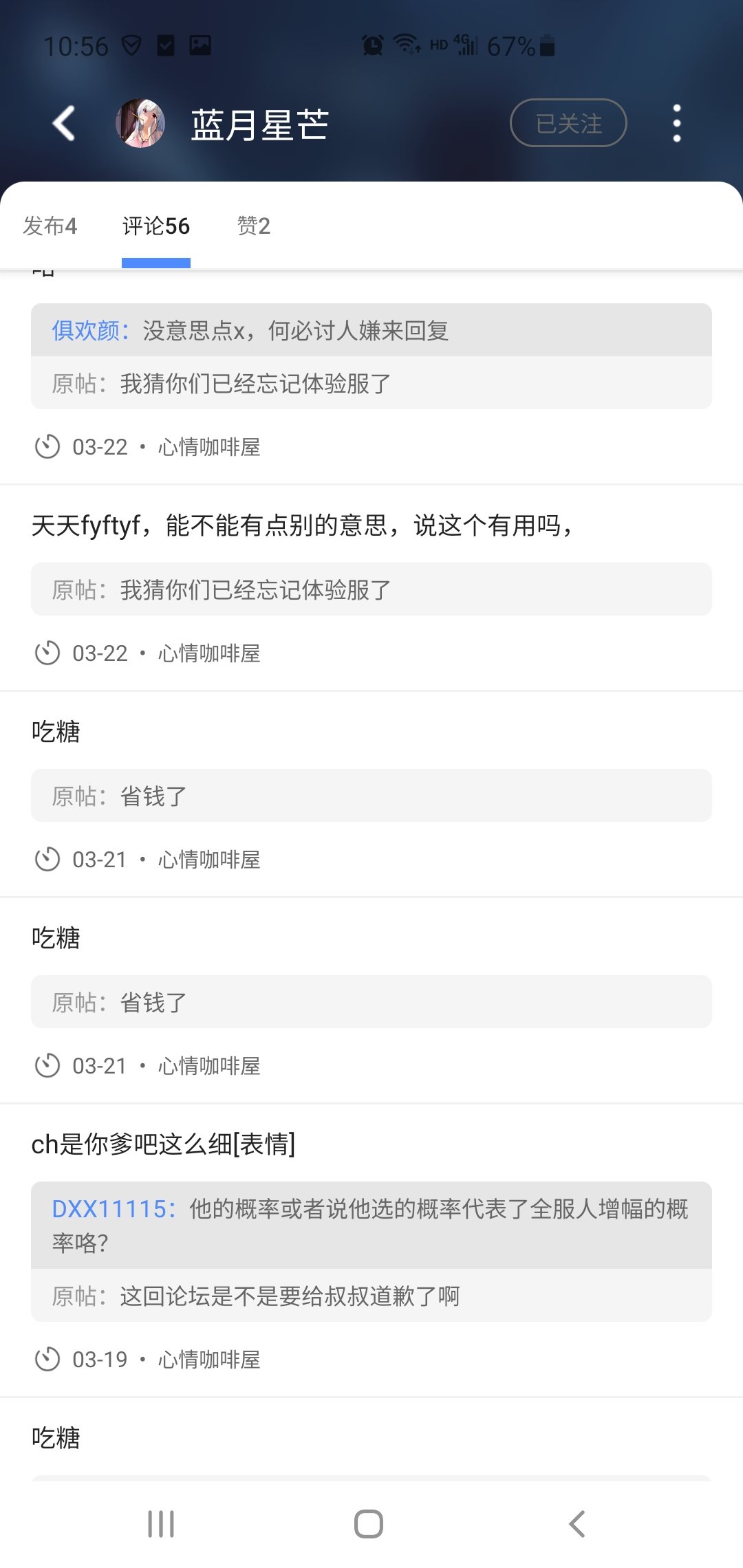Open 心情咖啡屋 board on the 03-19 comment
The image size is (743, 1568).
click(209, 1360)
